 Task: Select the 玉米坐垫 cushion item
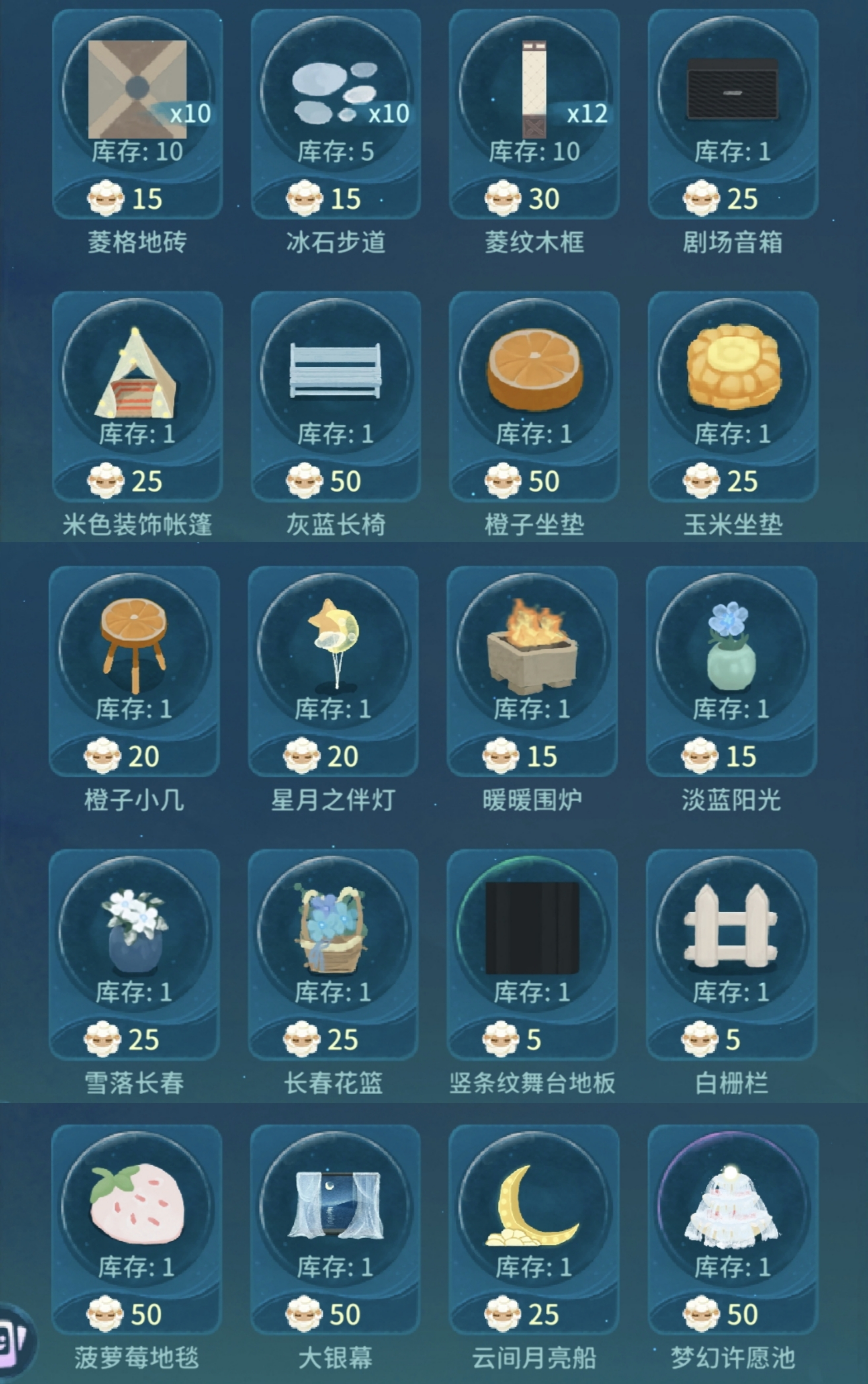tap(733, 373)
